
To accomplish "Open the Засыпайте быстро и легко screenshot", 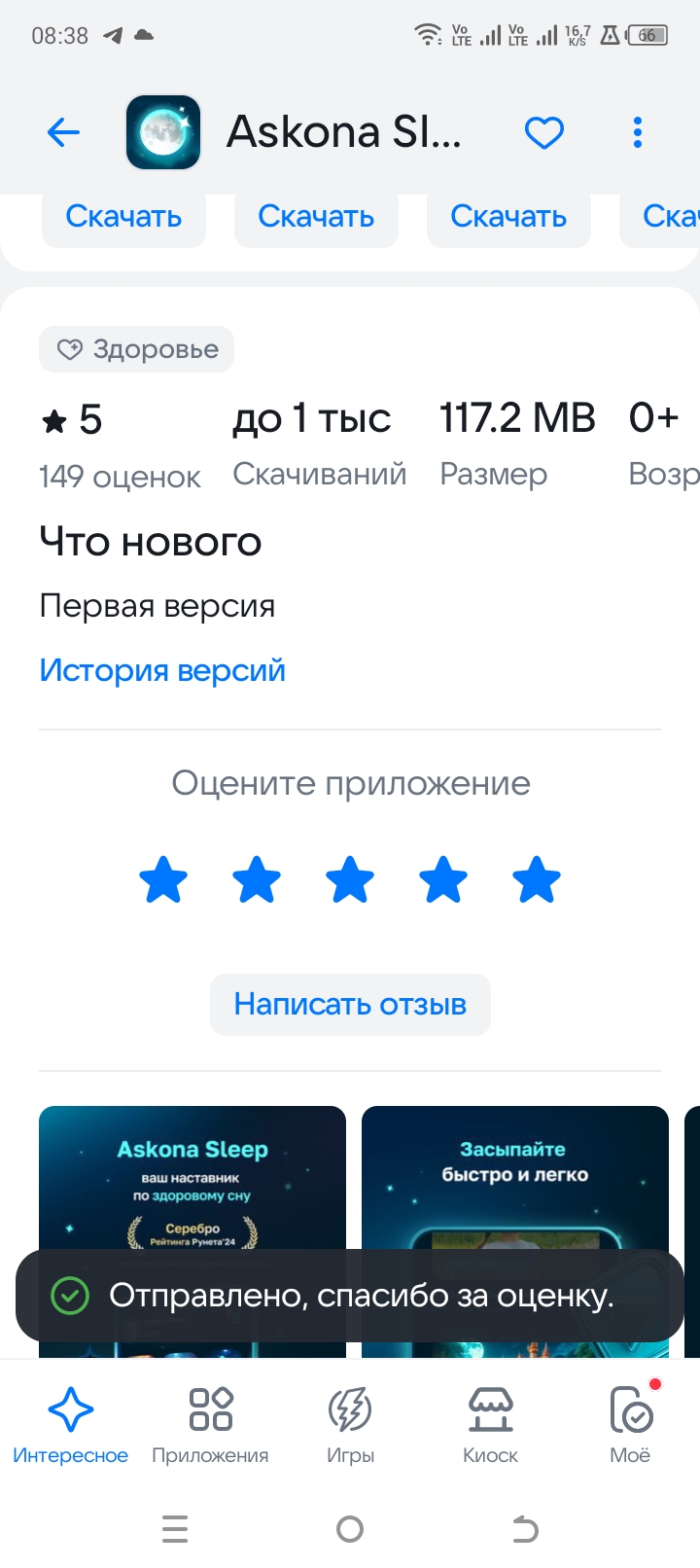I will [514, 1177].
